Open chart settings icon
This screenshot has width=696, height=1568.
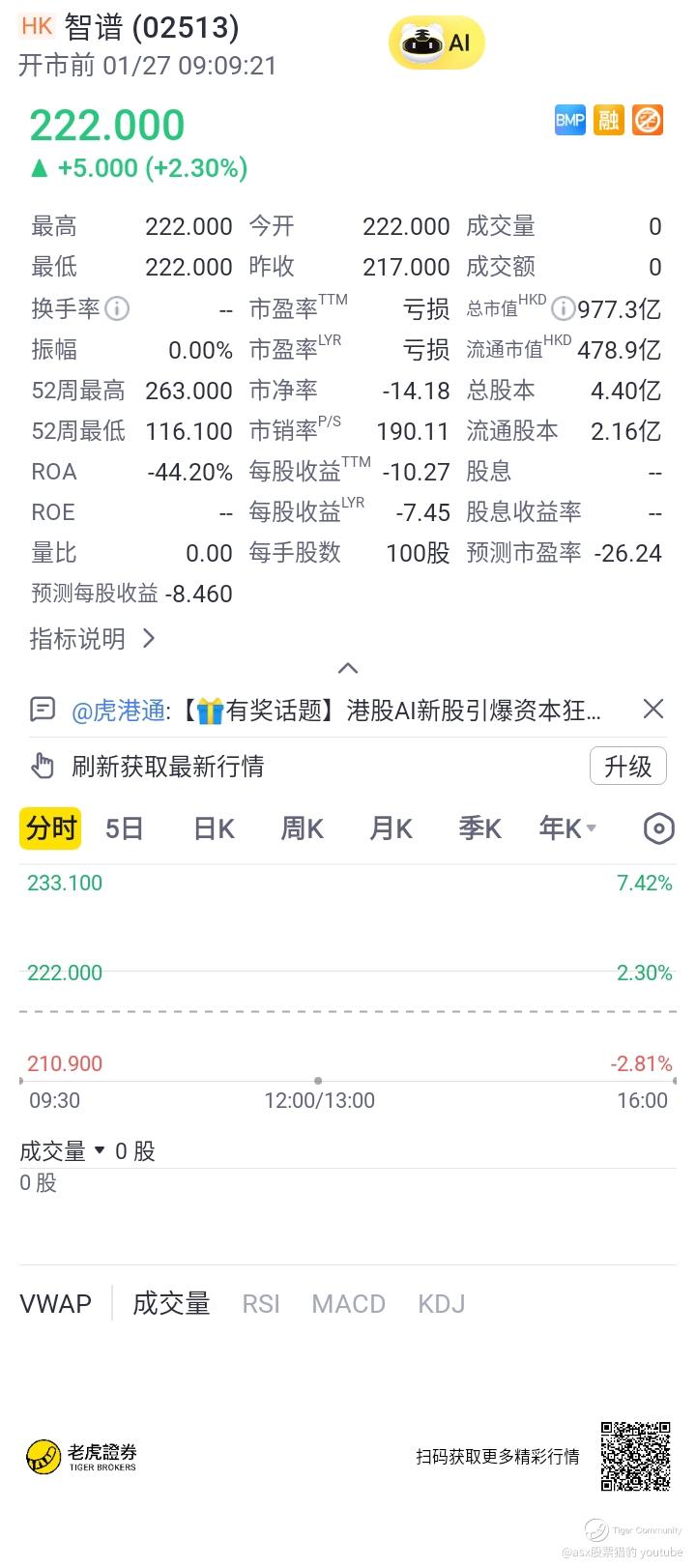point(658,828)
